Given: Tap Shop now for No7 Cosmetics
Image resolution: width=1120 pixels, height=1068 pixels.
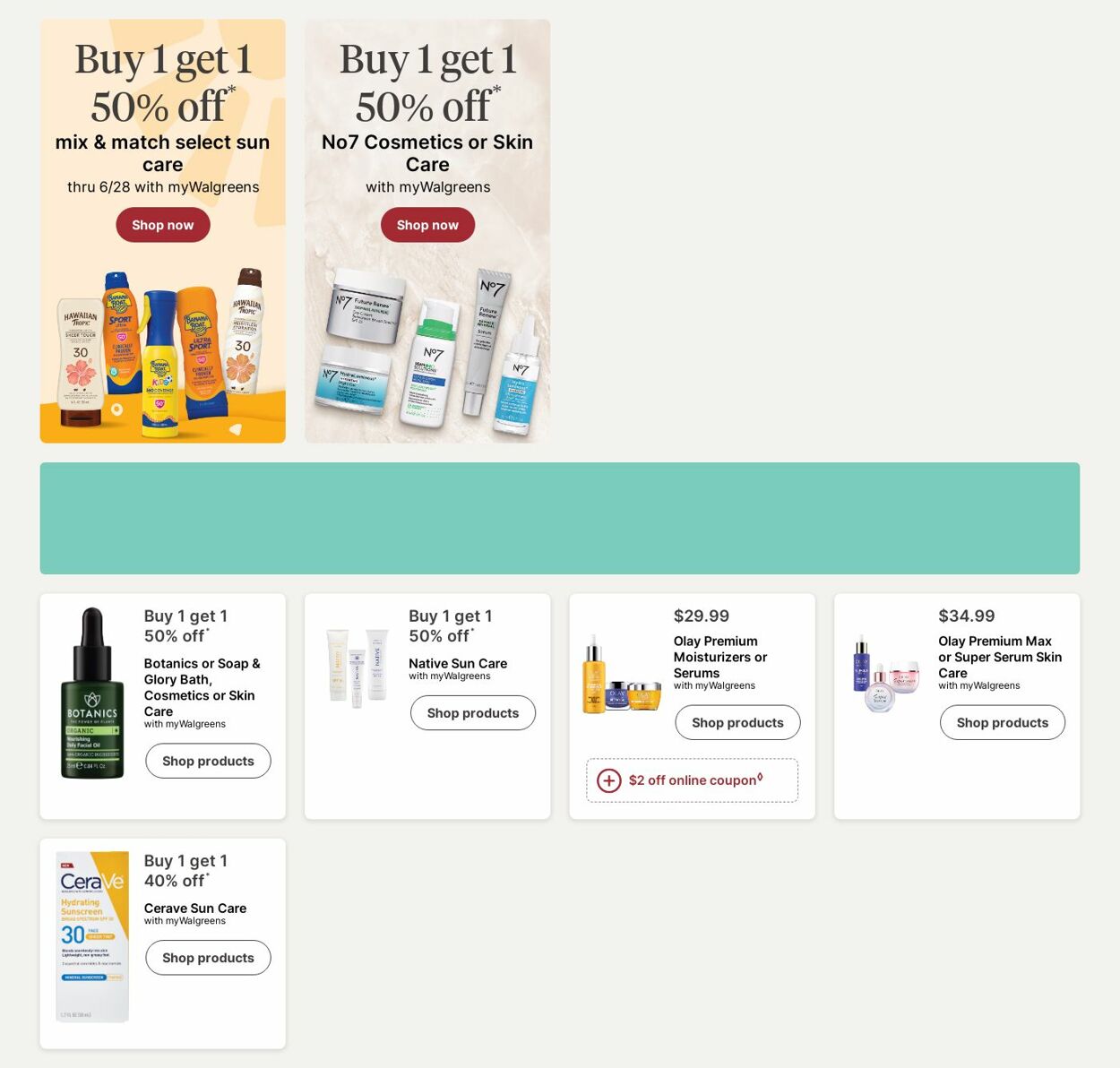Looking at the screenshot, I should (x=427, y=225).
